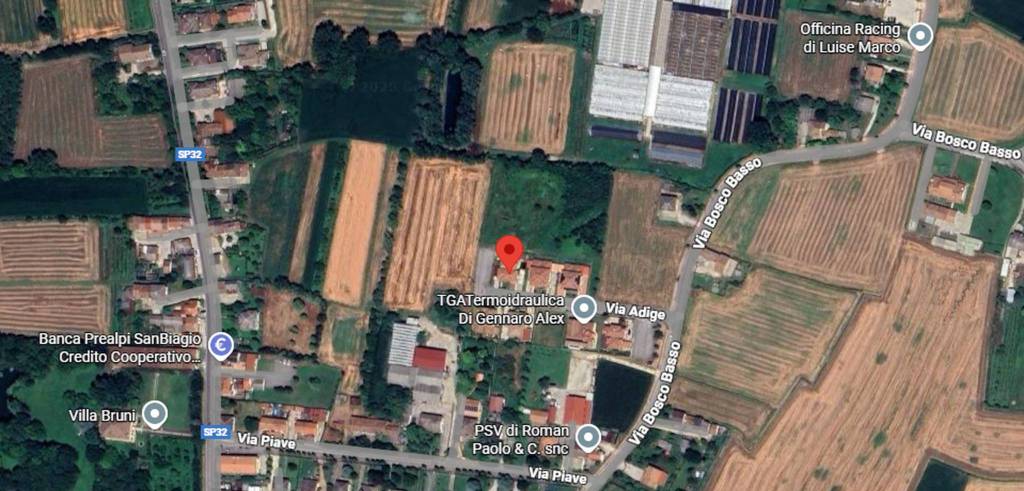
Task: Open PSV di Roman Paolo marker
Action: (x=588, y=437)
